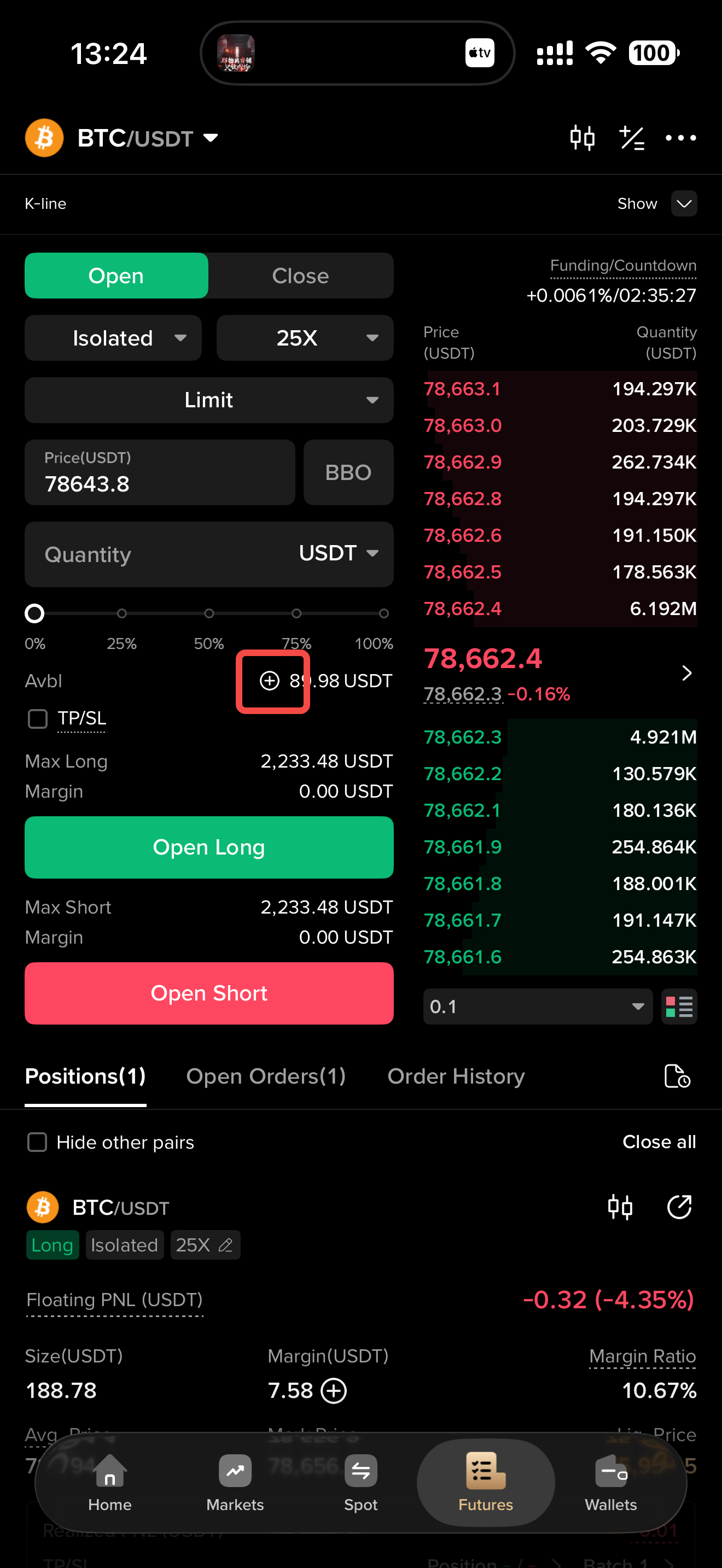View the Order History tab

tap(456, 1076)
